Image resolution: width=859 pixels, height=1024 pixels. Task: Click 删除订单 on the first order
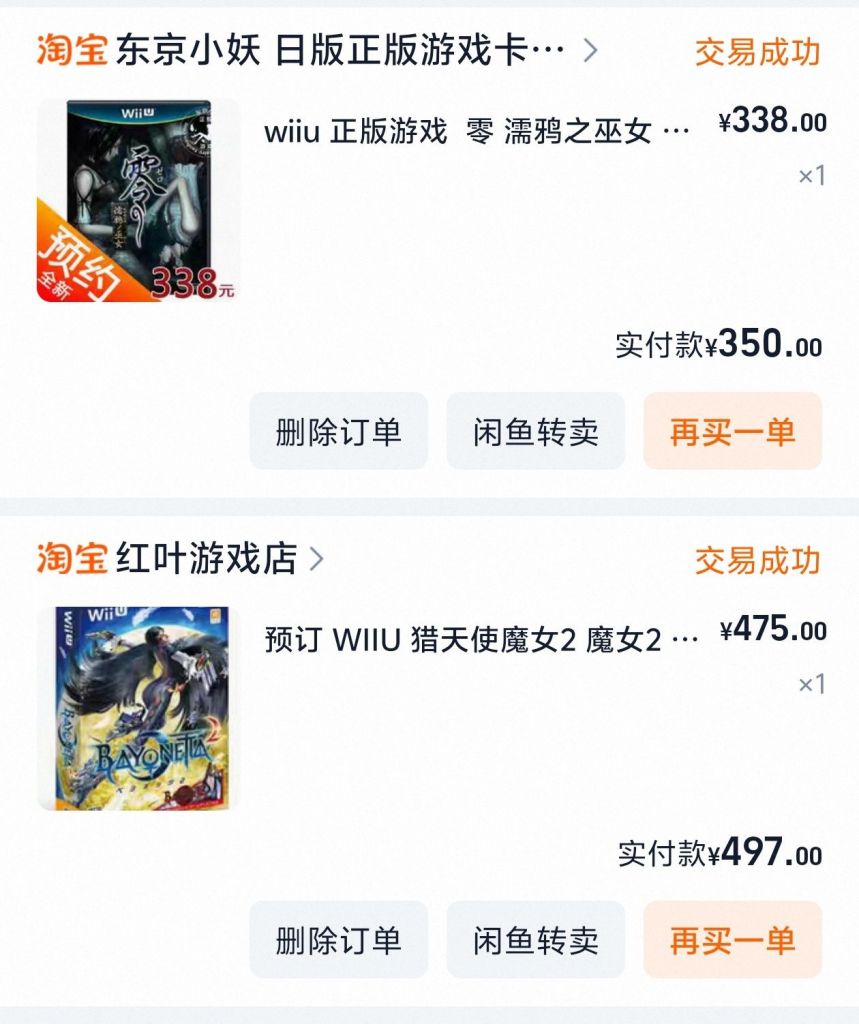click(x=337, y=430)
